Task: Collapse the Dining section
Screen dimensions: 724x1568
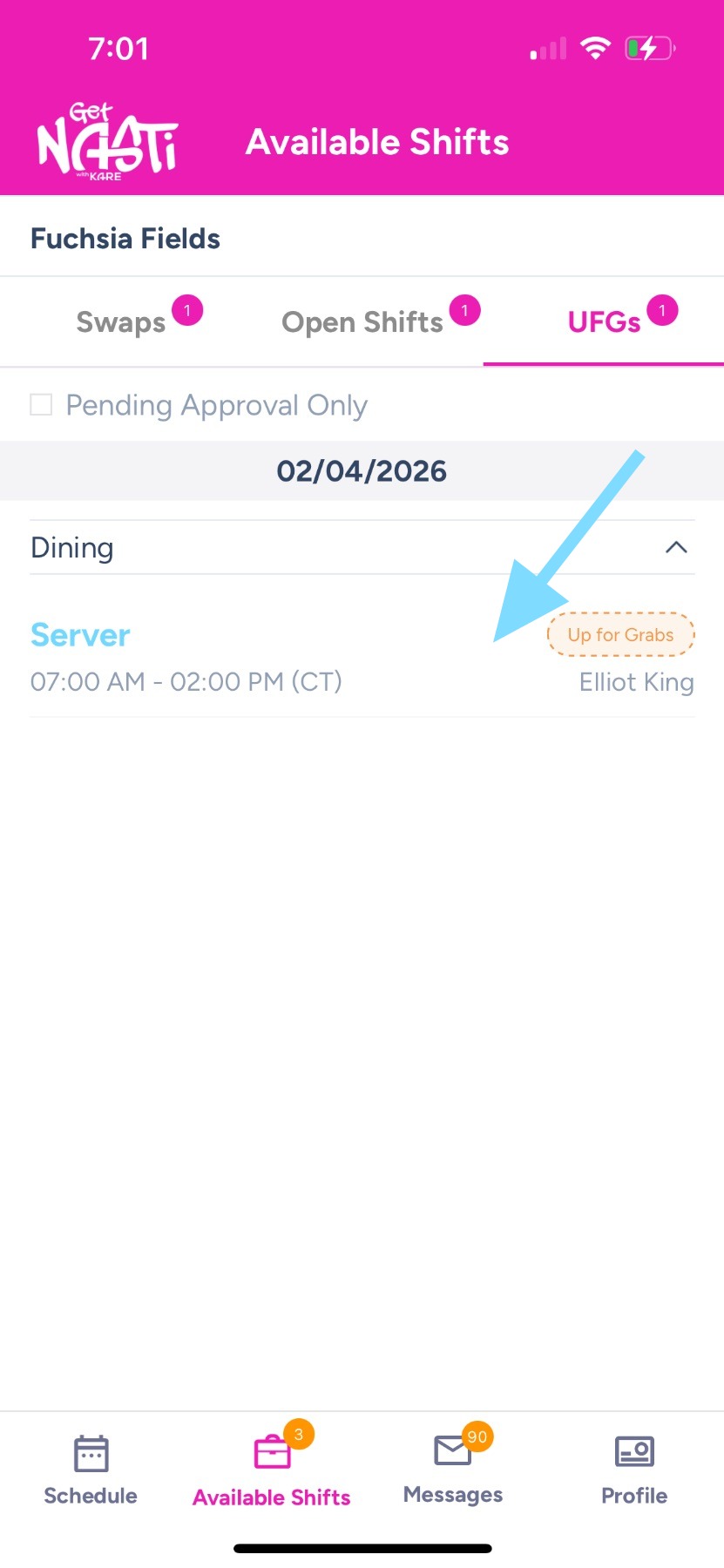Action: pyautogui.click(x=676, y=548)
